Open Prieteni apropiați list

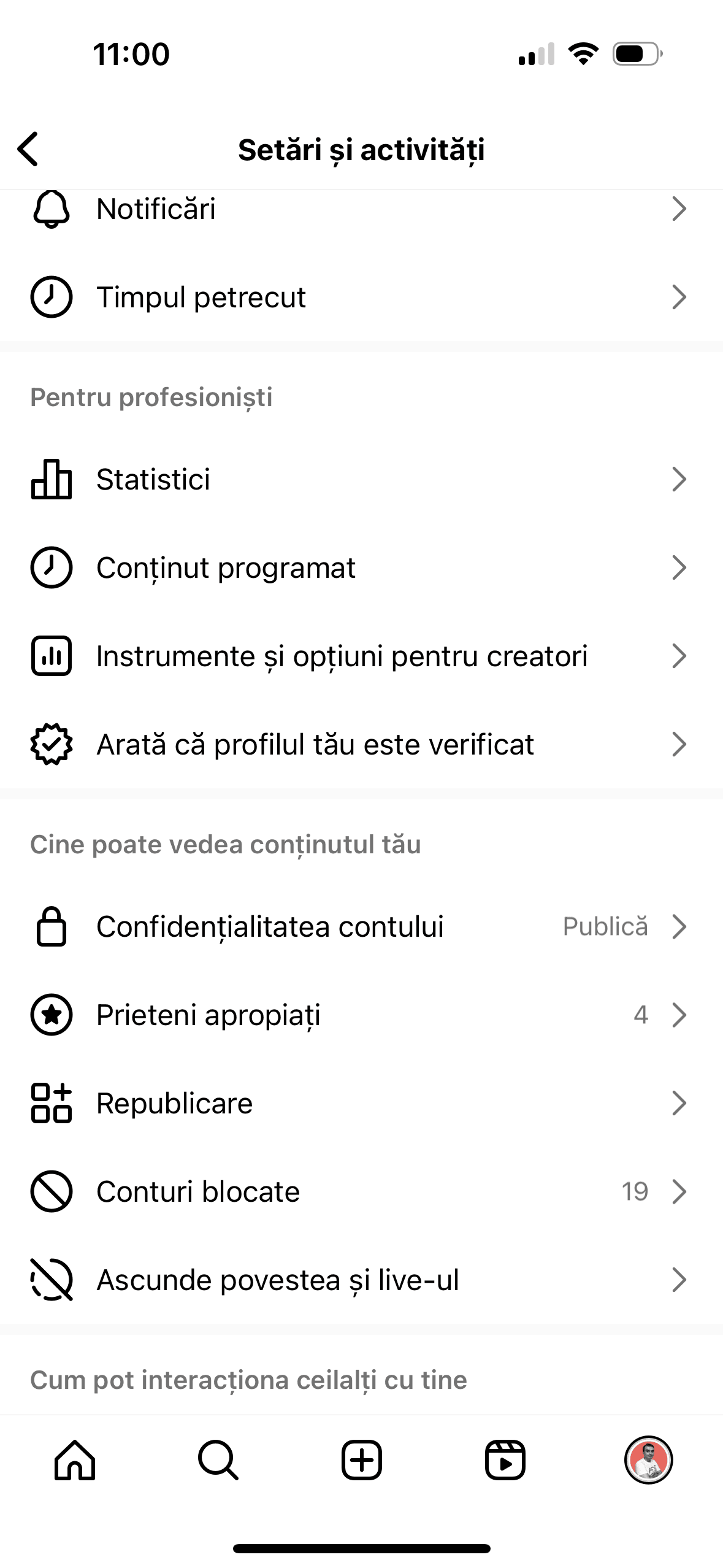(361, 1015)
